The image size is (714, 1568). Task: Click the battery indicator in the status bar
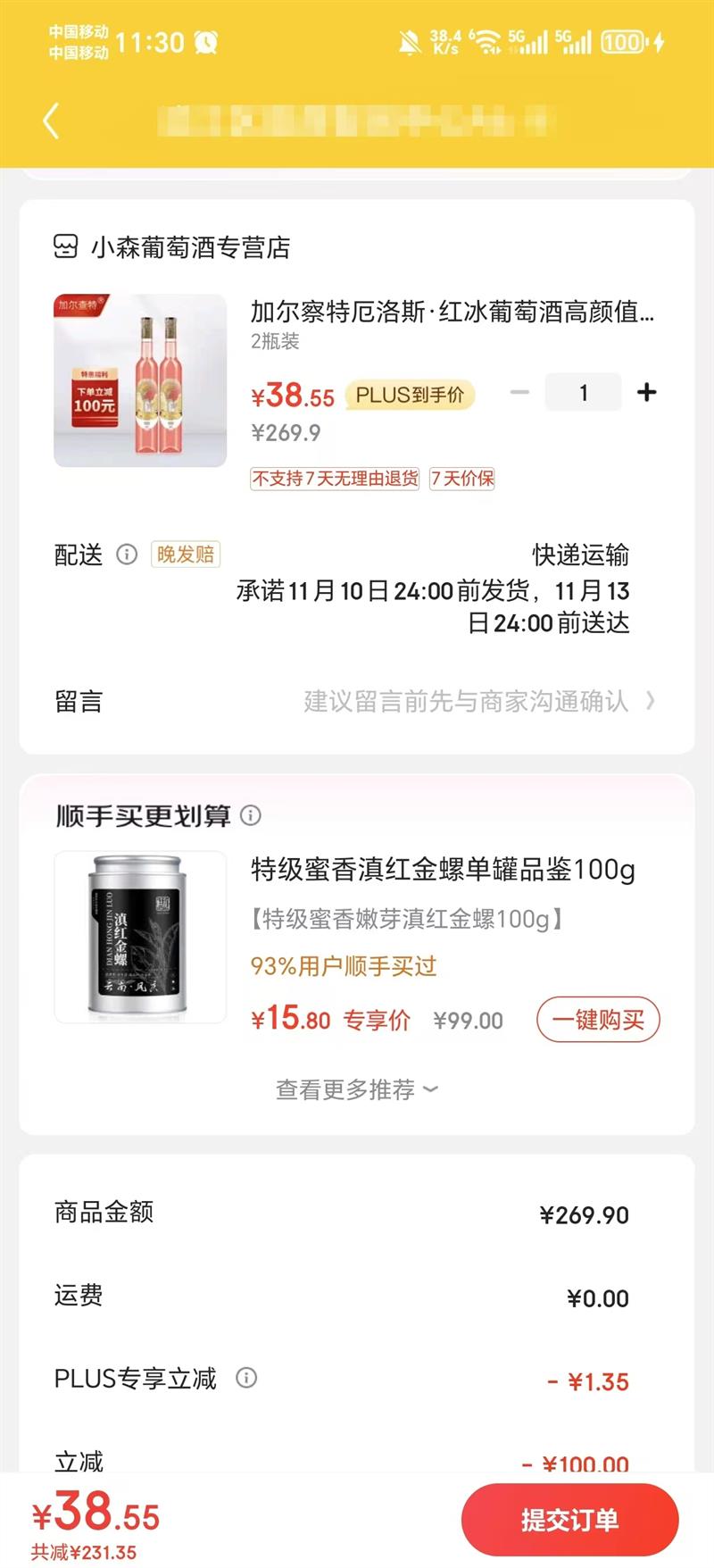(625, 41)
